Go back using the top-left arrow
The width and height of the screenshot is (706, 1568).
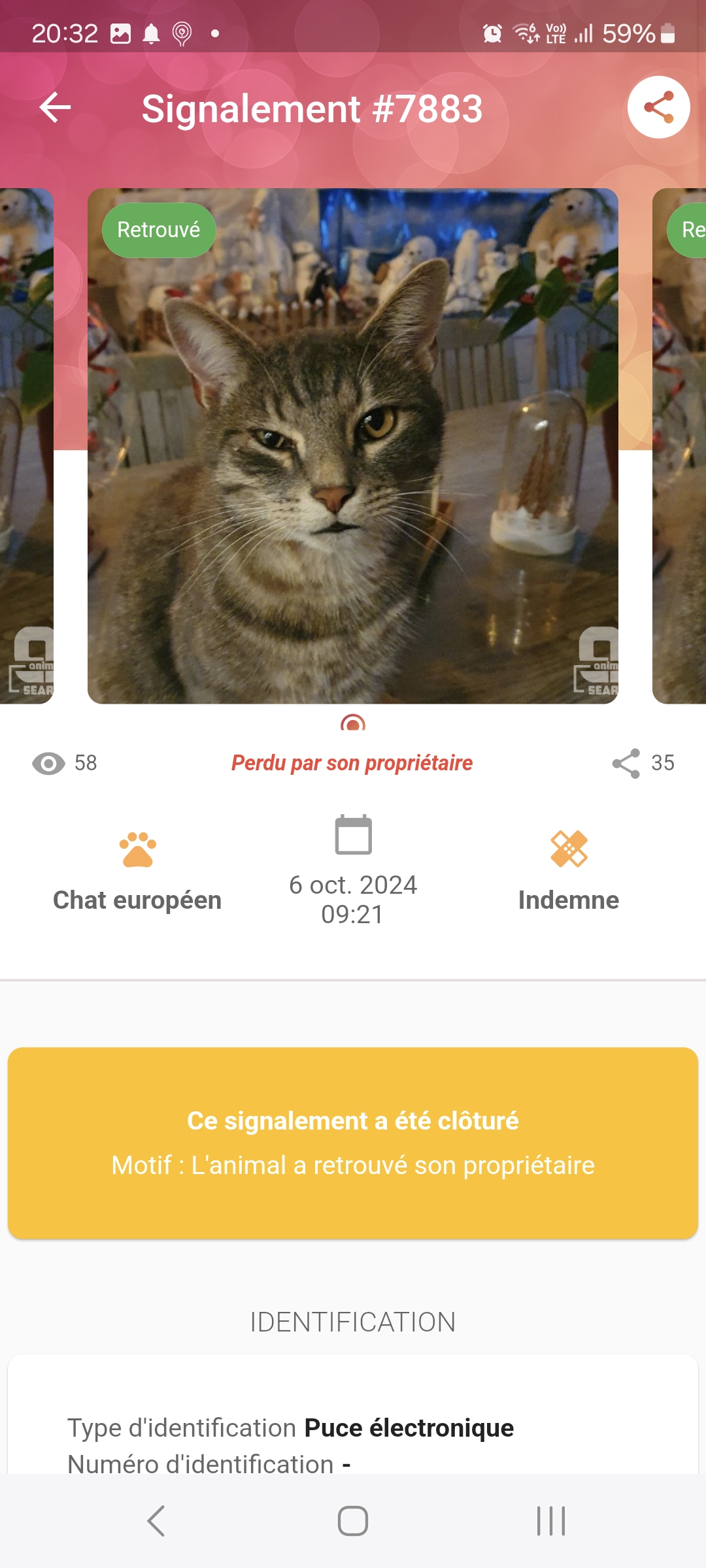(55, 107)
